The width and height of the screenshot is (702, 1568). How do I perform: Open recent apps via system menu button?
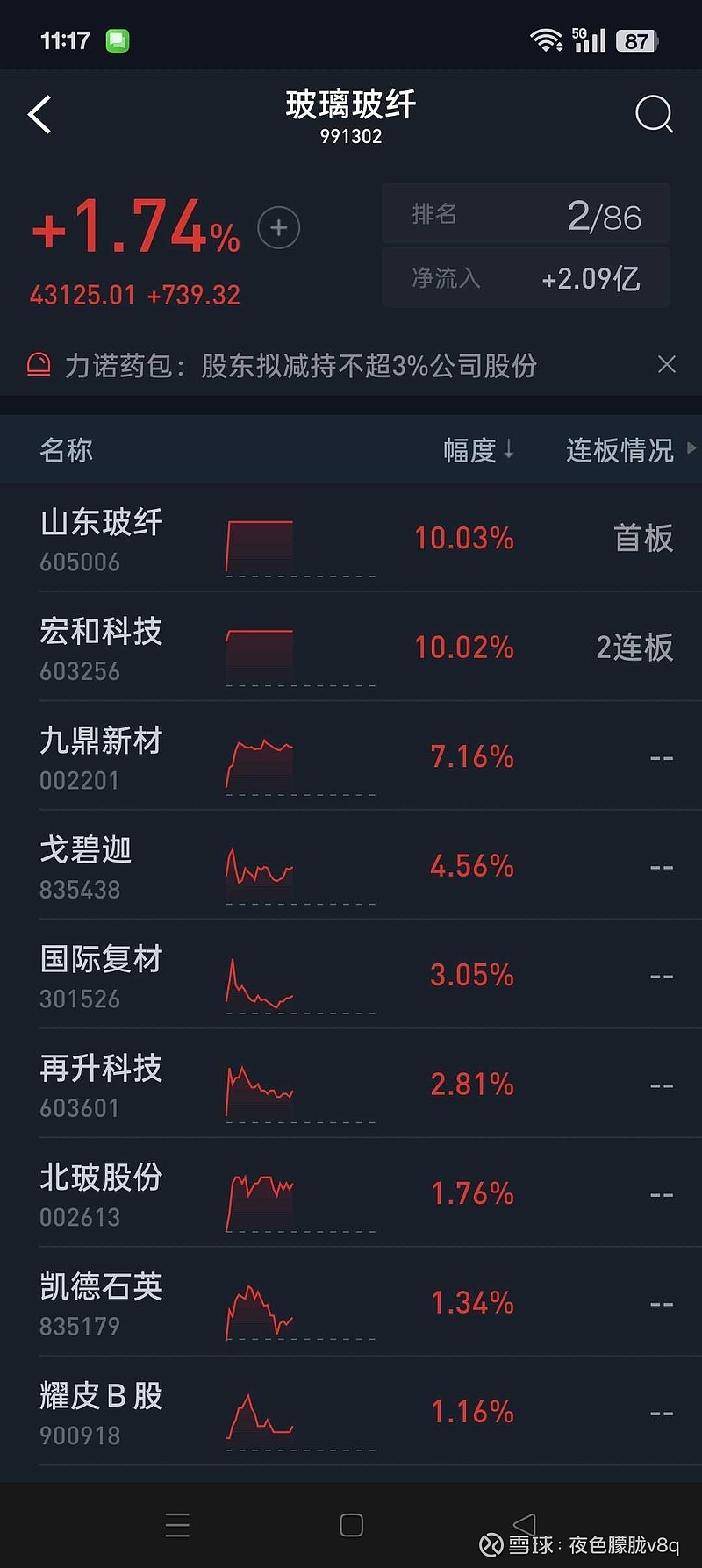177,1525
